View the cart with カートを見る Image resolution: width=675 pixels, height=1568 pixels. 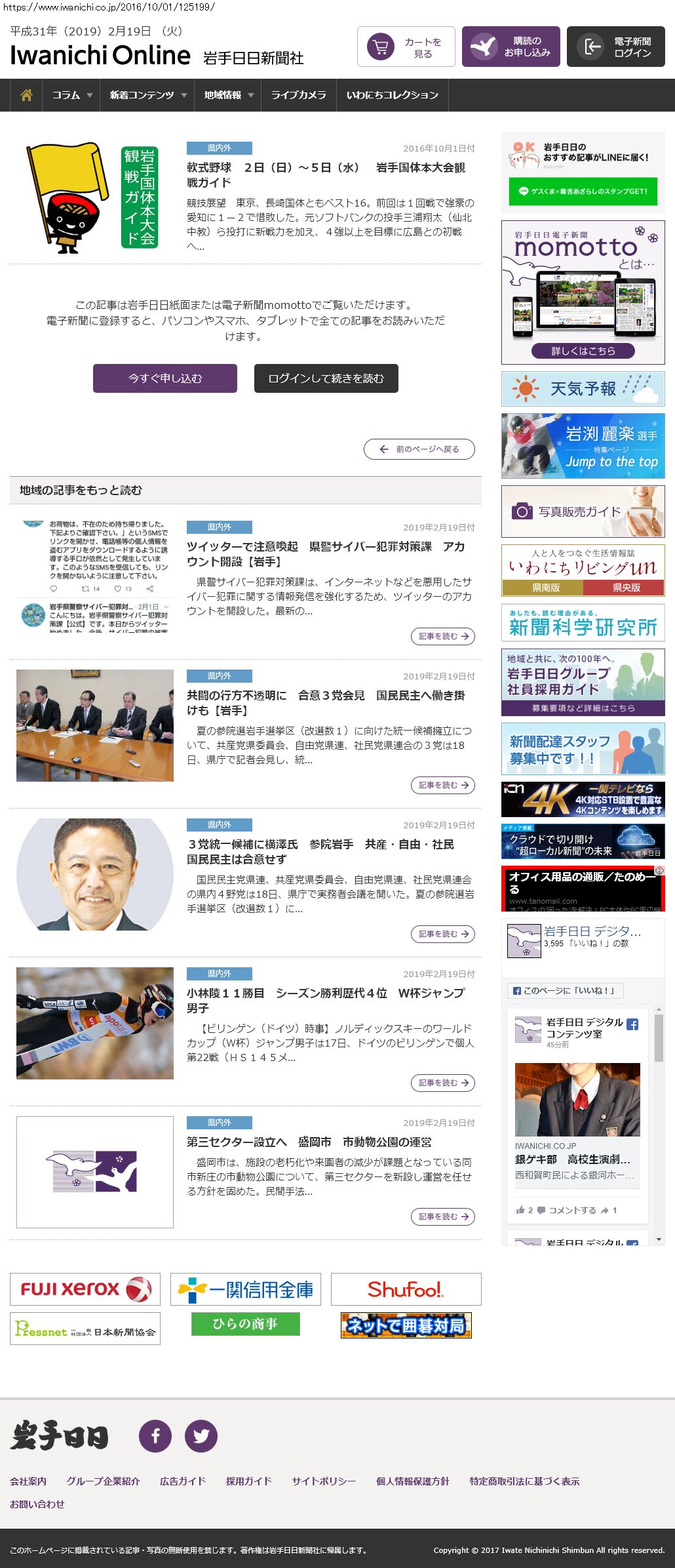[406, 47]
